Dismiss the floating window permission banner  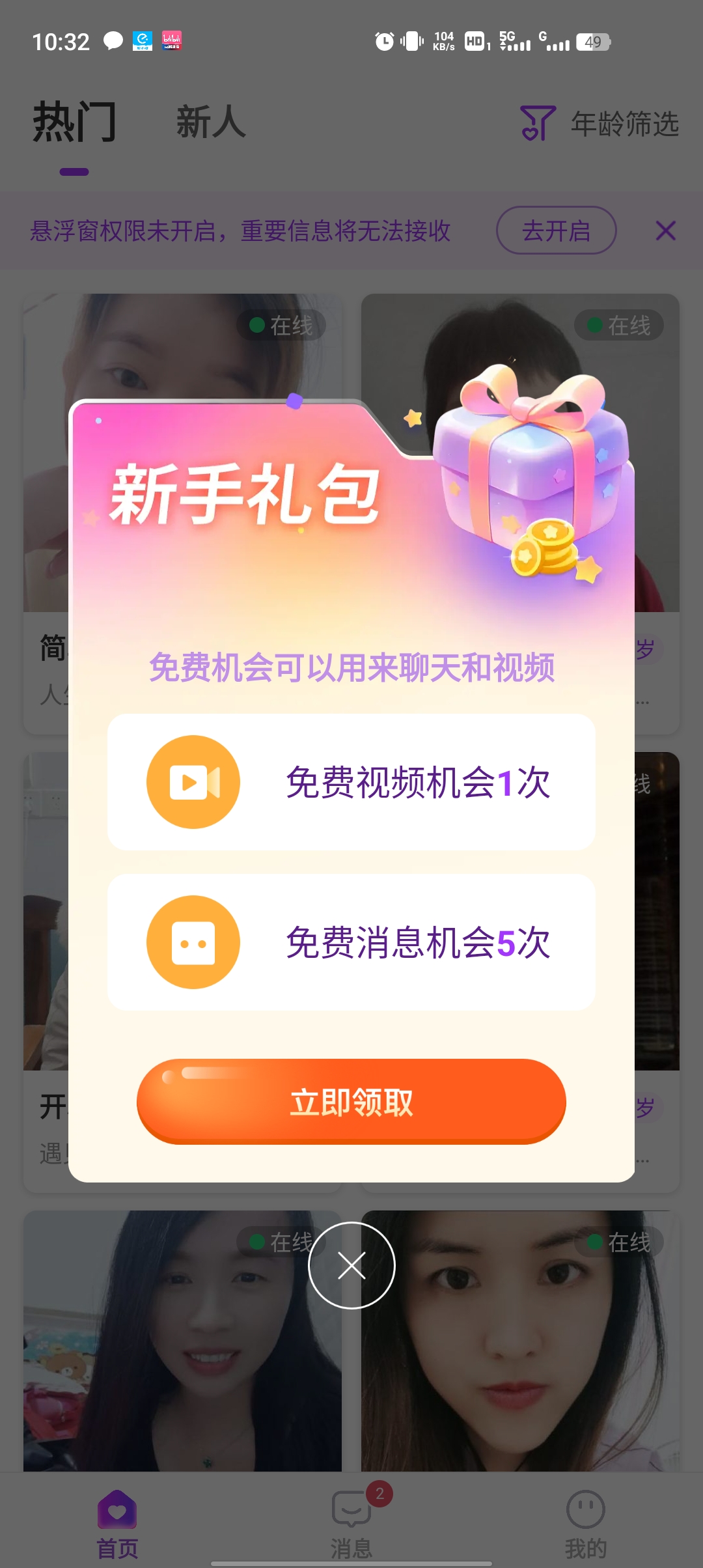coord(664,231)
